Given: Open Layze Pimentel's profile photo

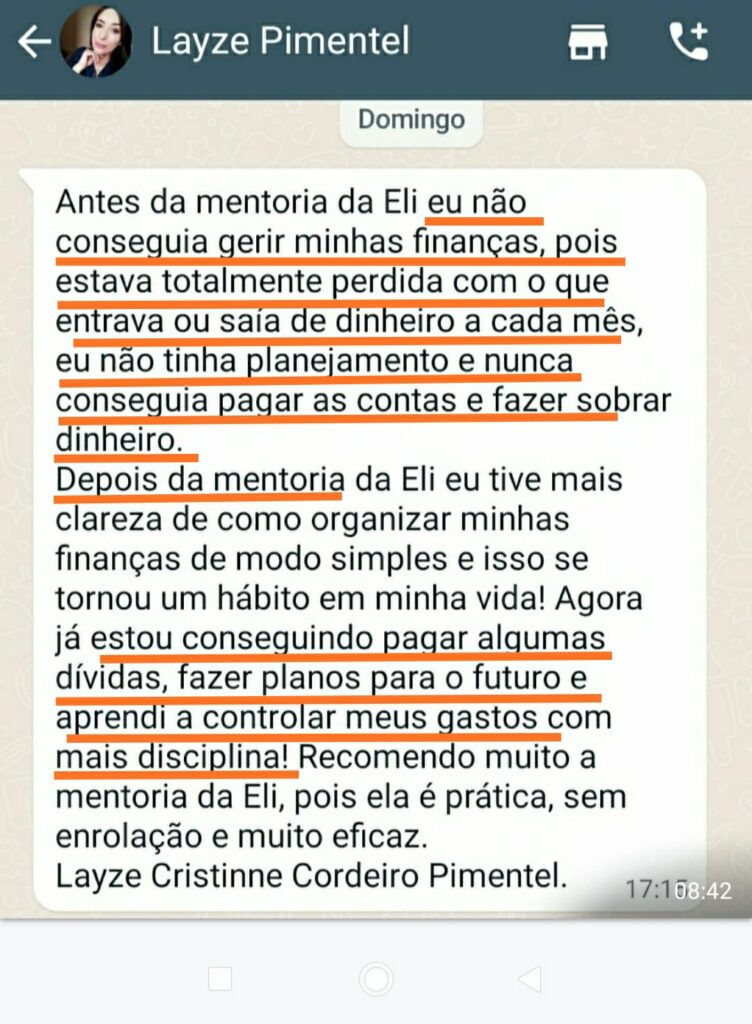Looking at the screenshot, I should pos(96,42).
